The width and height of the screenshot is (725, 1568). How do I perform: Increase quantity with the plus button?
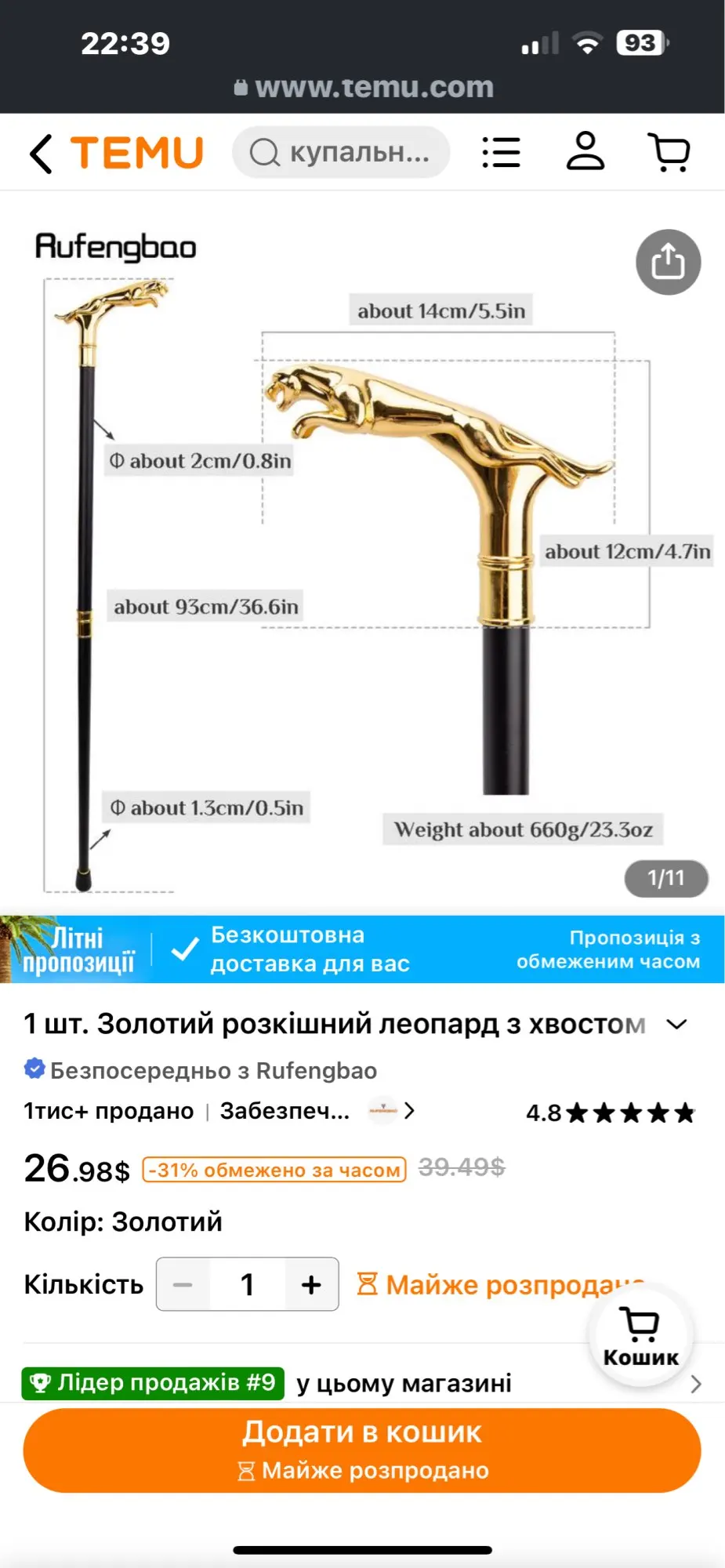tap(311, 1284)
